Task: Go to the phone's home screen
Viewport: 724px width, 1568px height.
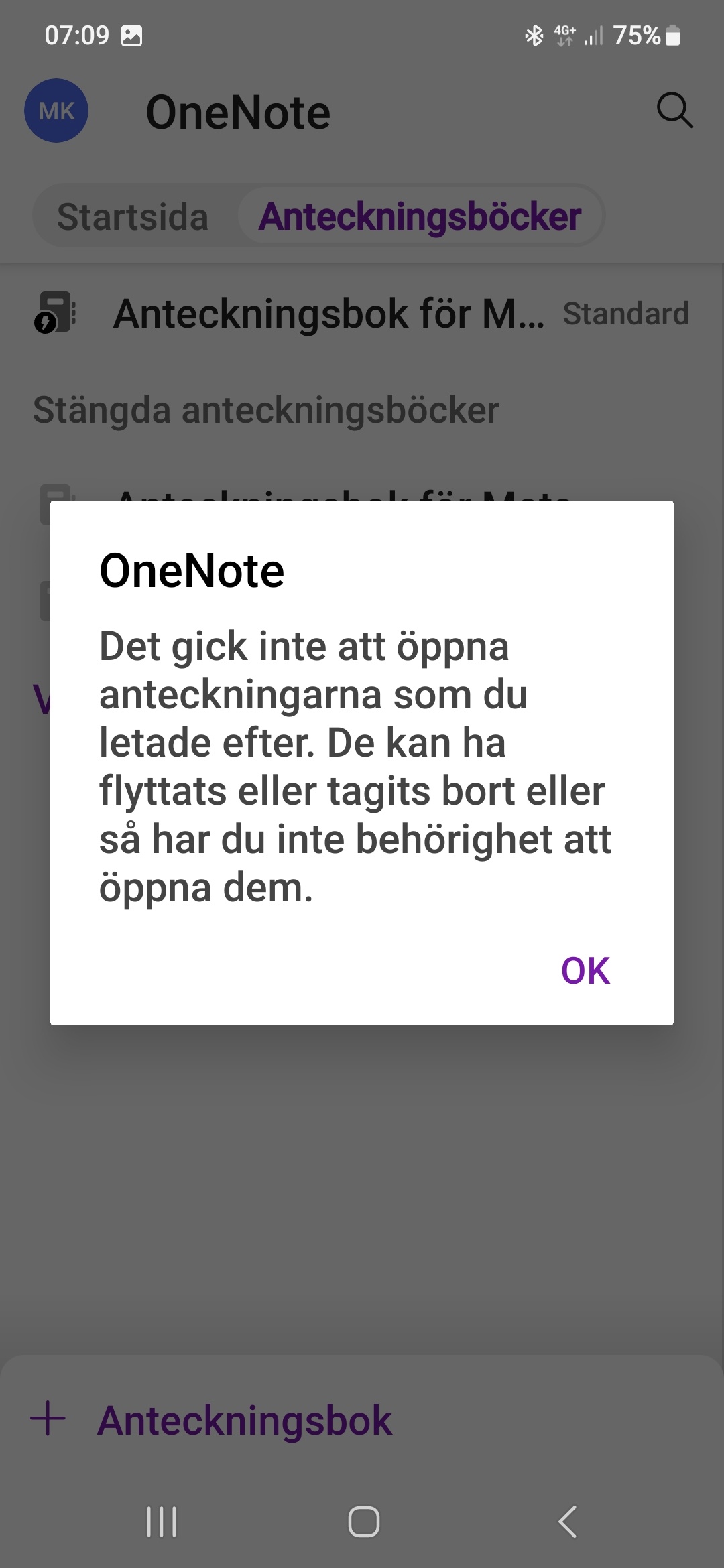Action: [x=363, y=1521]
